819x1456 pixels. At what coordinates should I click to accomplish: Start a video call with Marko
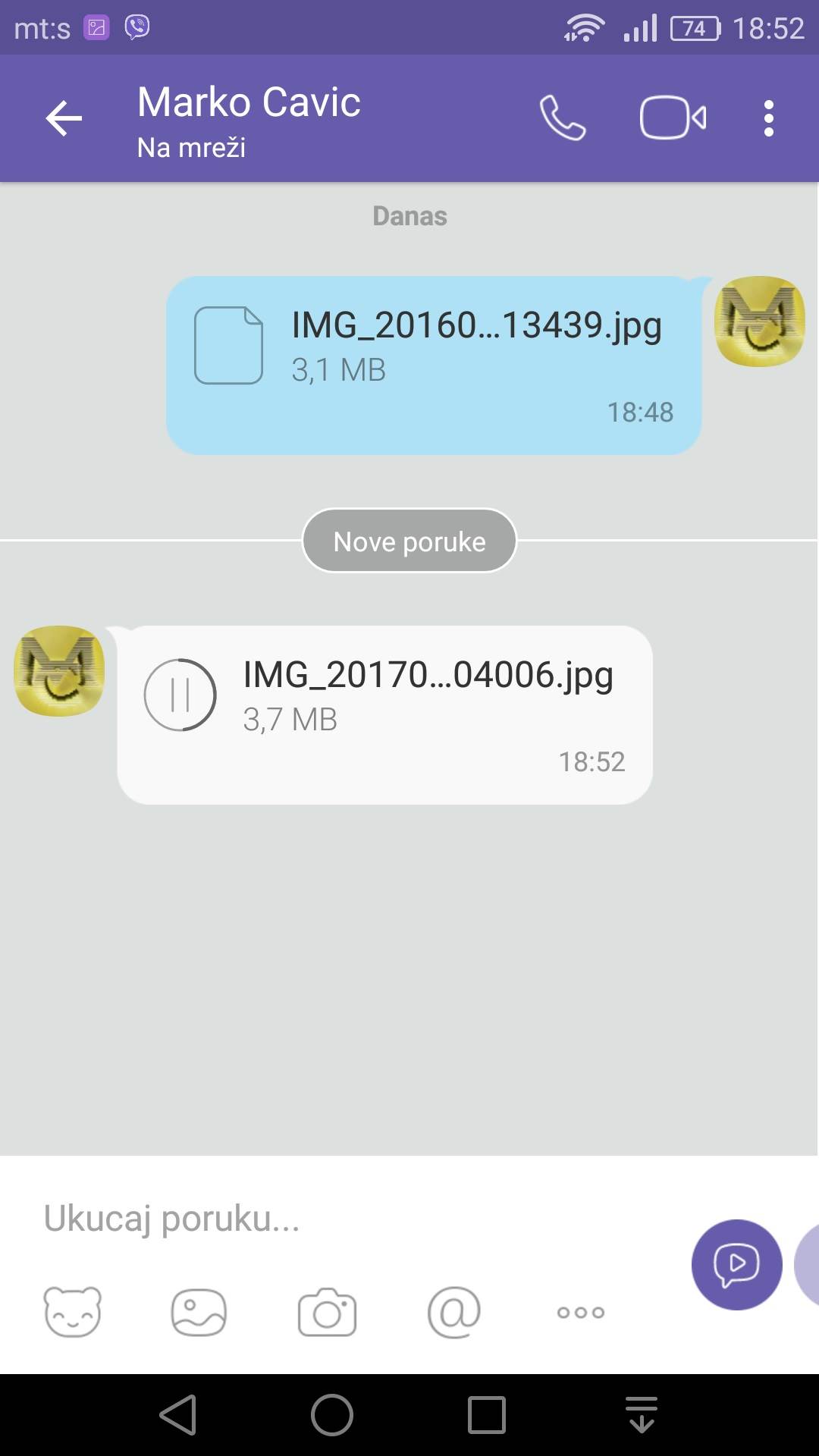point(673,118)
